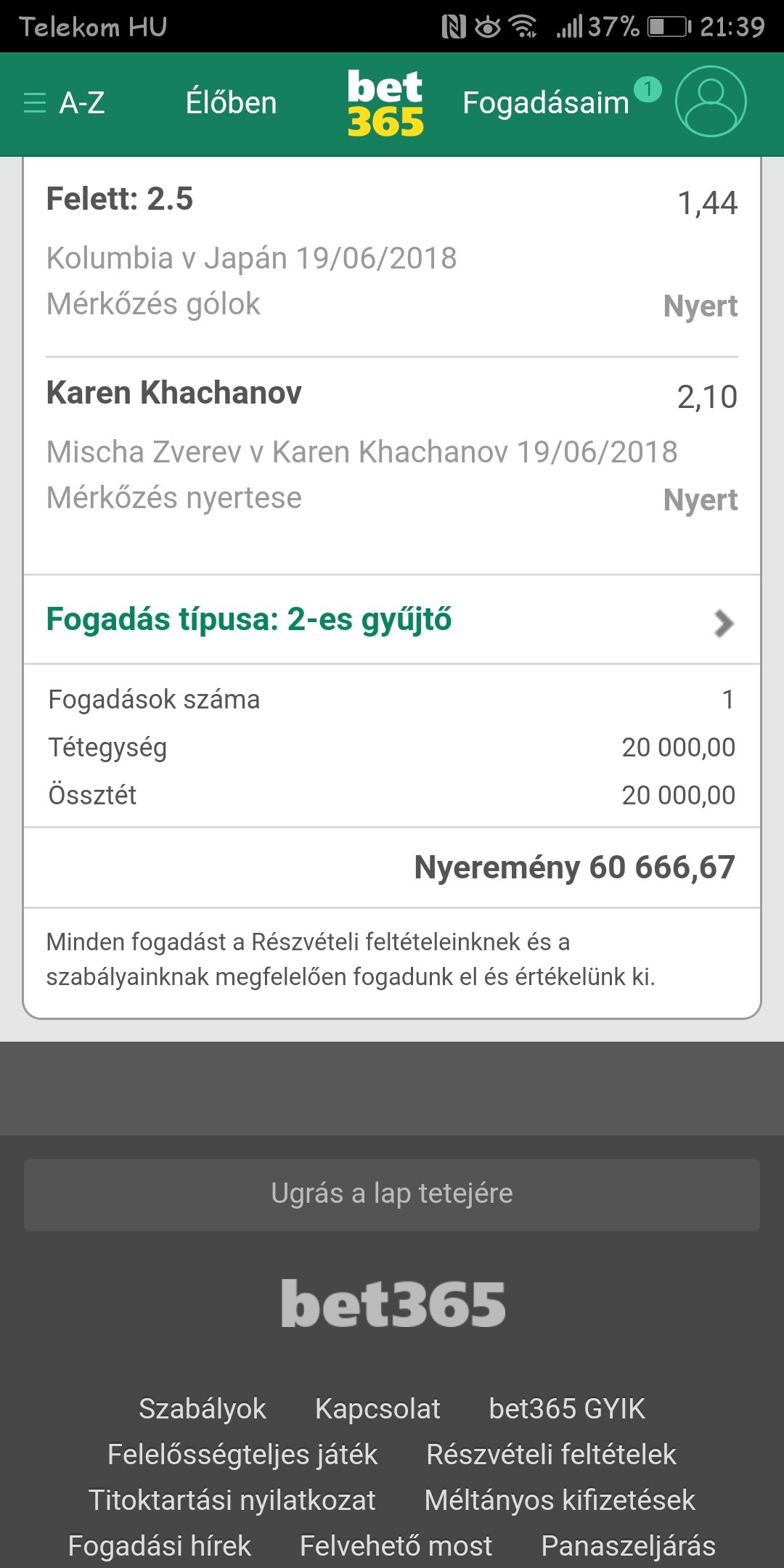The width and height of the screenshot is (784, 1568).
Task: Open the A-Z sports menu
Action: 64,103
